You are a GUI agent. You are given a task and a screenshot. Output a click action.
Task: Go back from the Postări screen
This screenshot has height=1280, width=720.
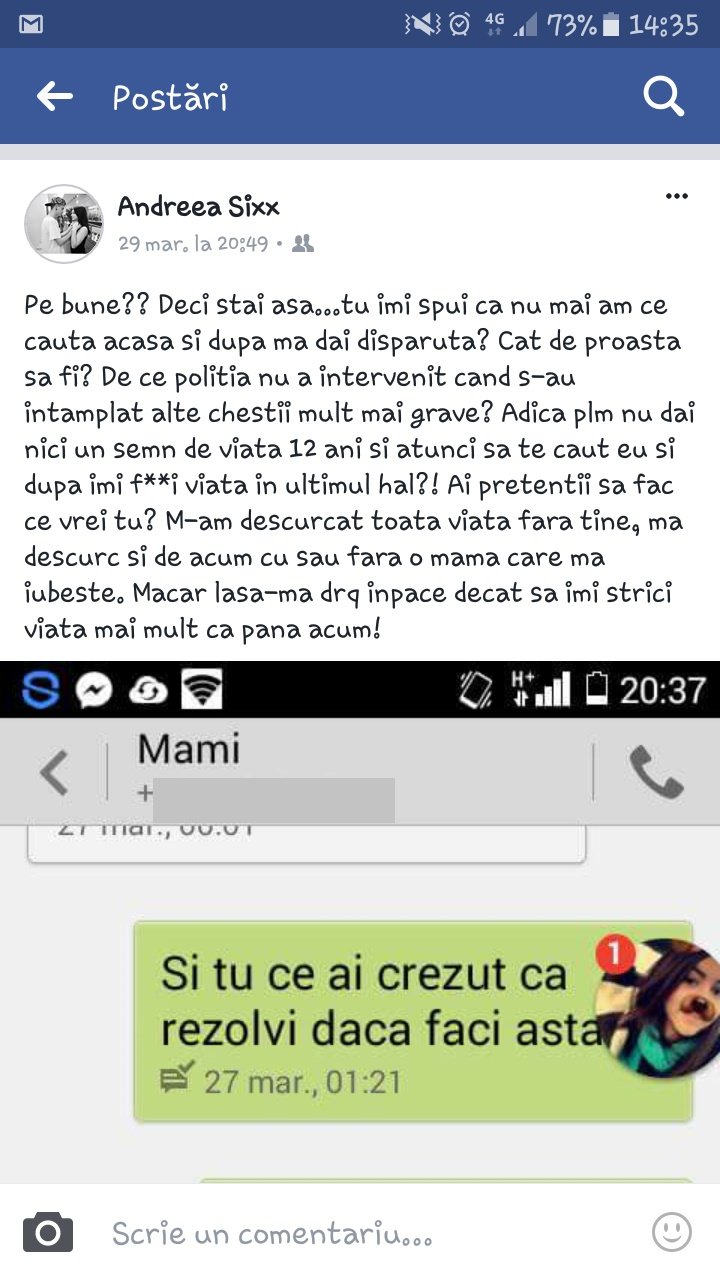[55, 97]
